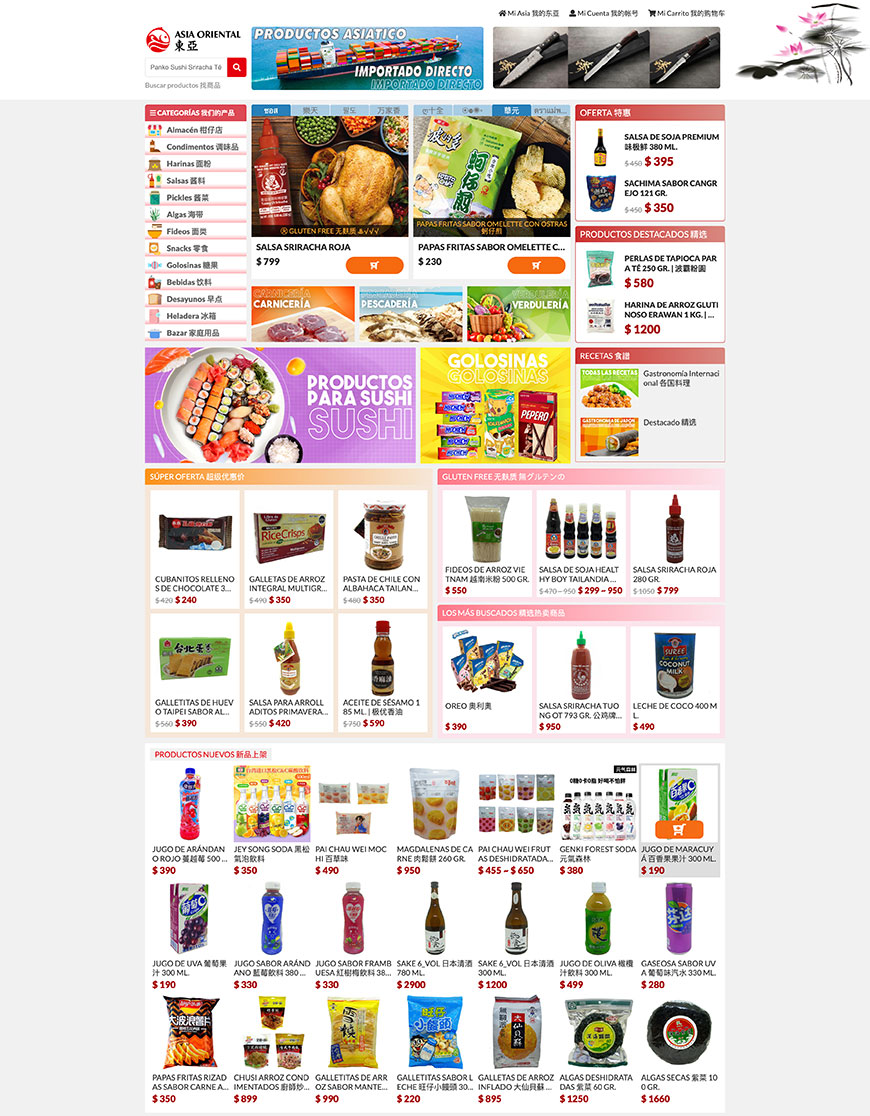
Task: Add Papas Fritas Omelette to cart
Action: (x=536, y=265)
